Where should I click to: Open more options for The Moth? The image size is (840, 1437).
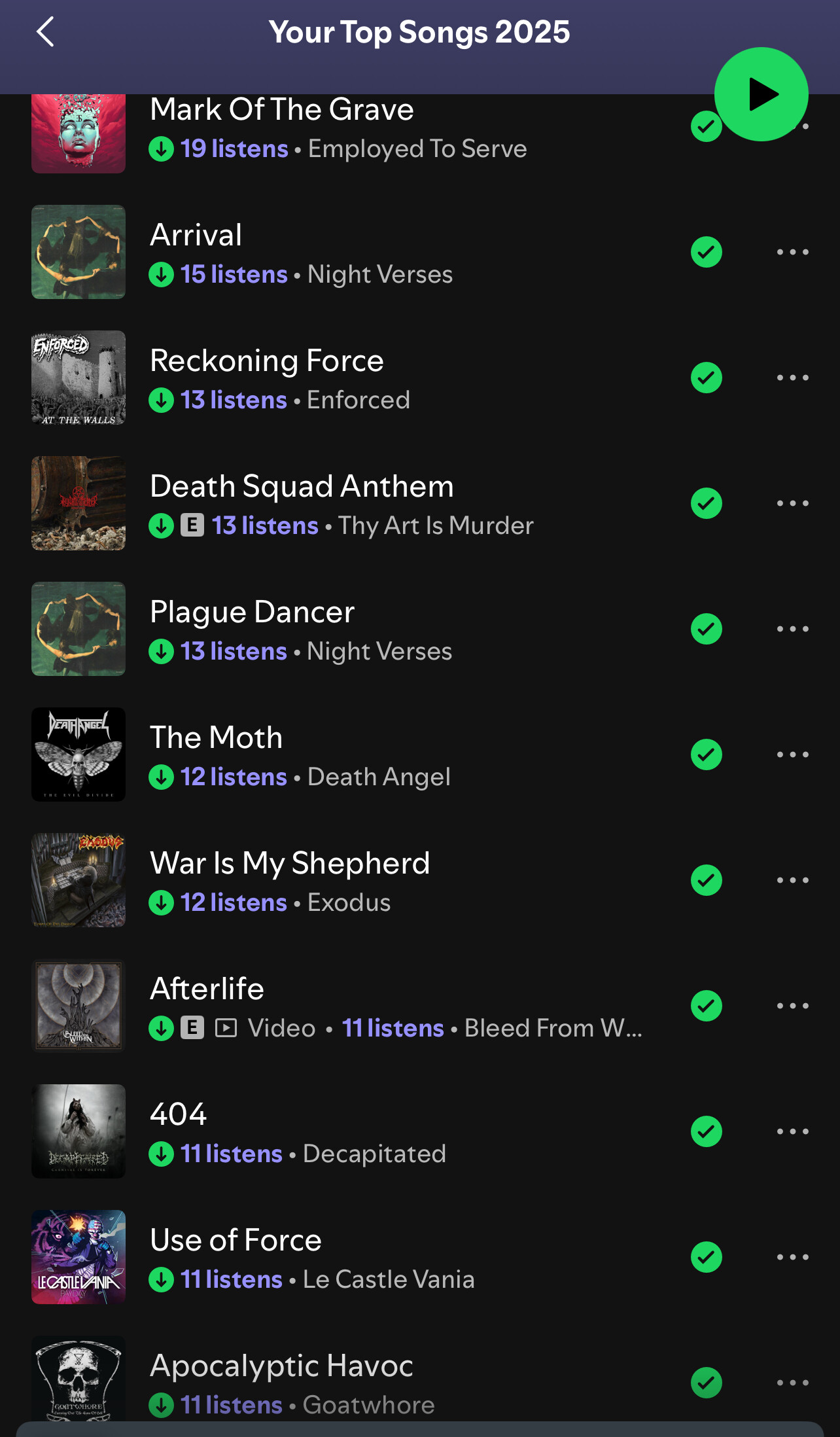pos(792,754)
